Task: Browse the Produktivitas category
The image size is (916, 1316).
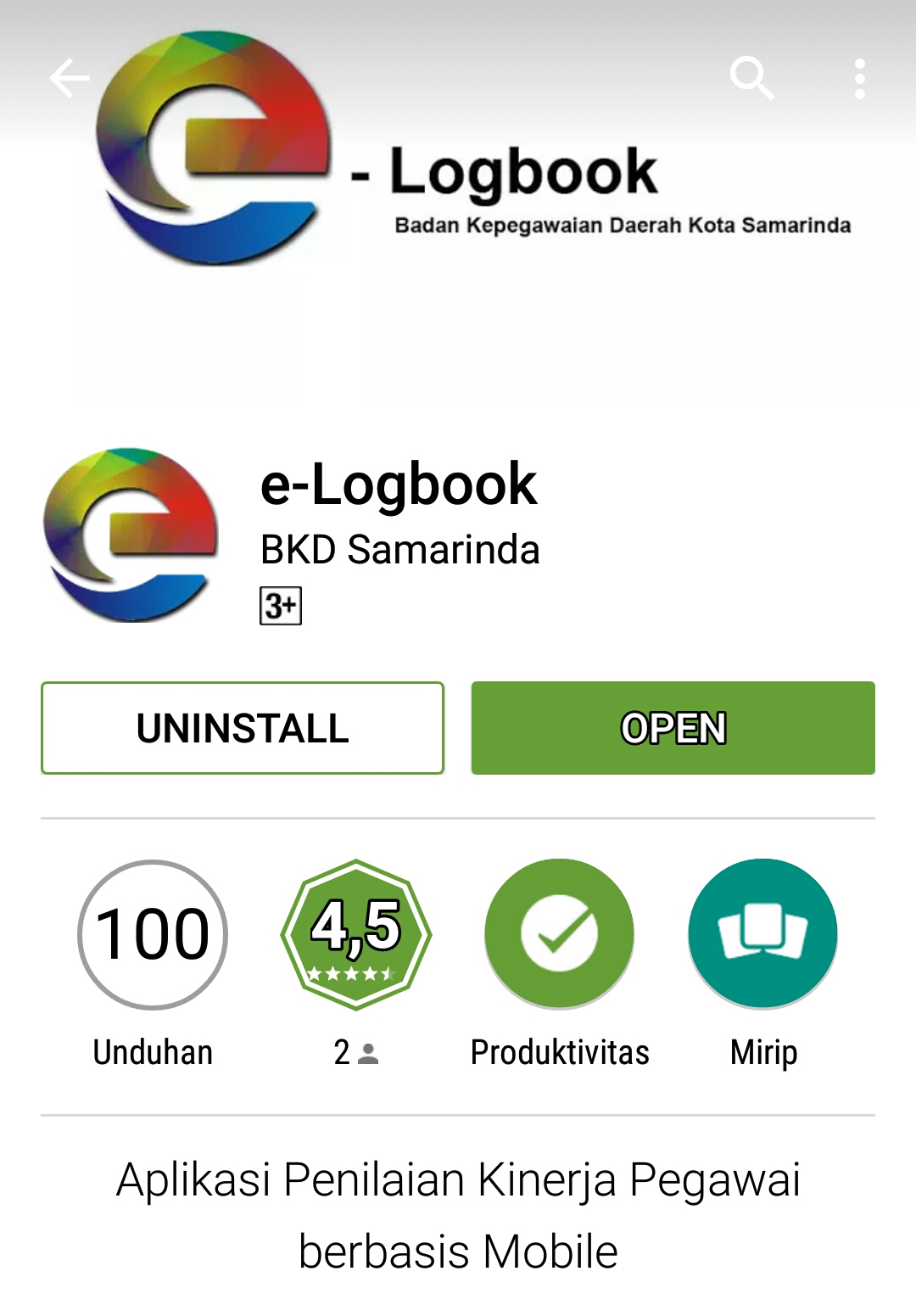Action: pyautogui.click(x=559, y=934)
